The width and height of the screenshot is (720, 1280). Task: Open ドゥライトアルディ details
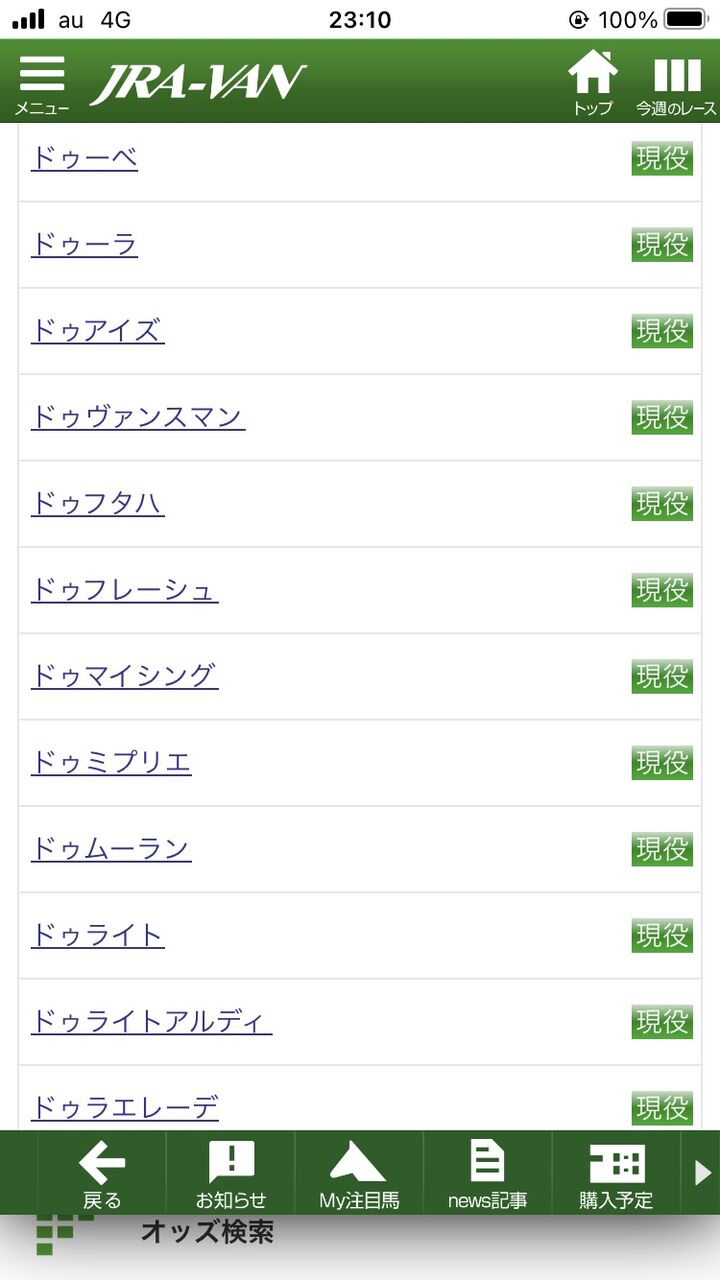point(151,1022)
